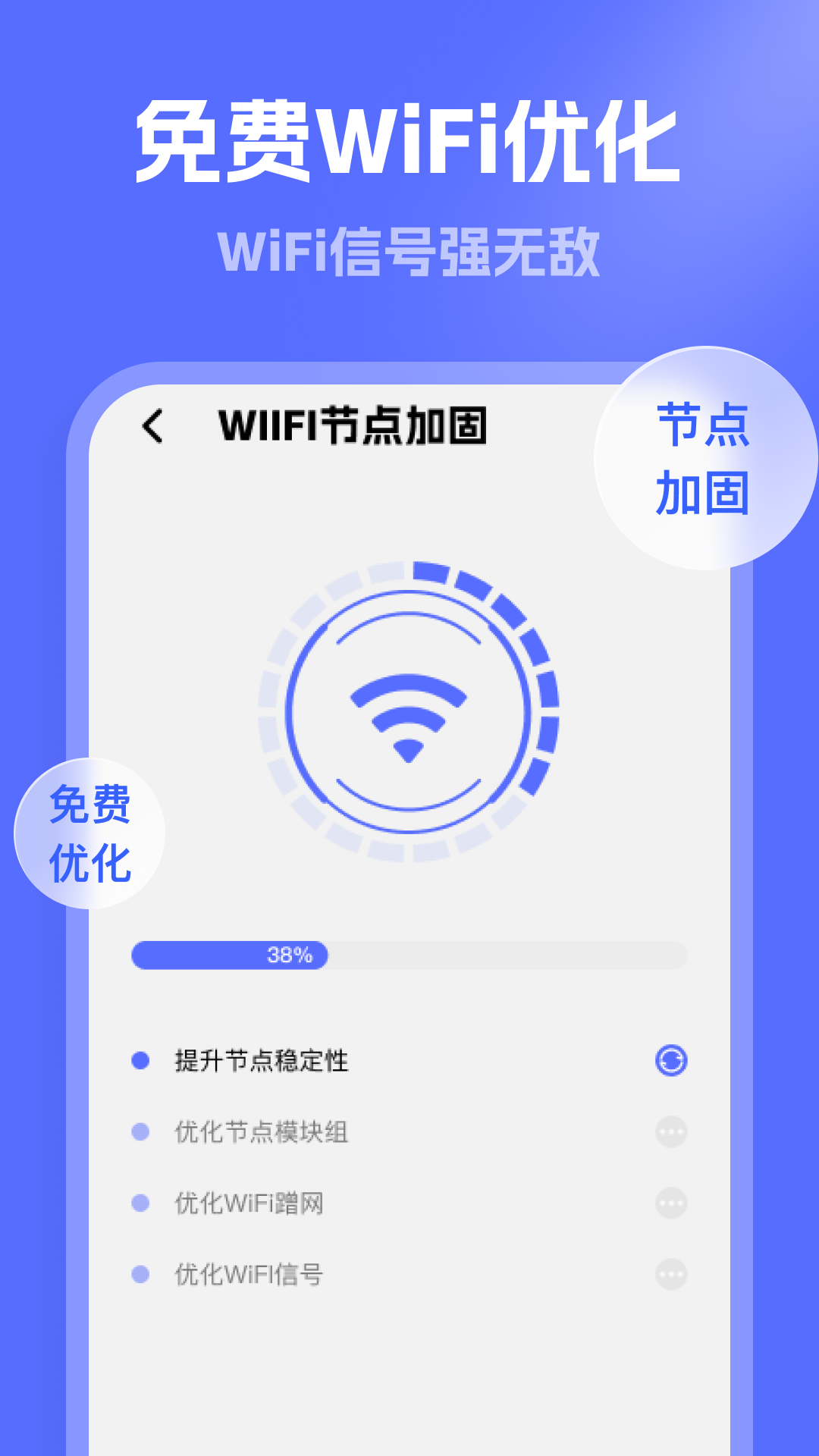Viewport: 819px width, 1456px height.
Task: Click the blue spinning progress icon beside 提升节点稳定性
Action: pos(670,1059)
